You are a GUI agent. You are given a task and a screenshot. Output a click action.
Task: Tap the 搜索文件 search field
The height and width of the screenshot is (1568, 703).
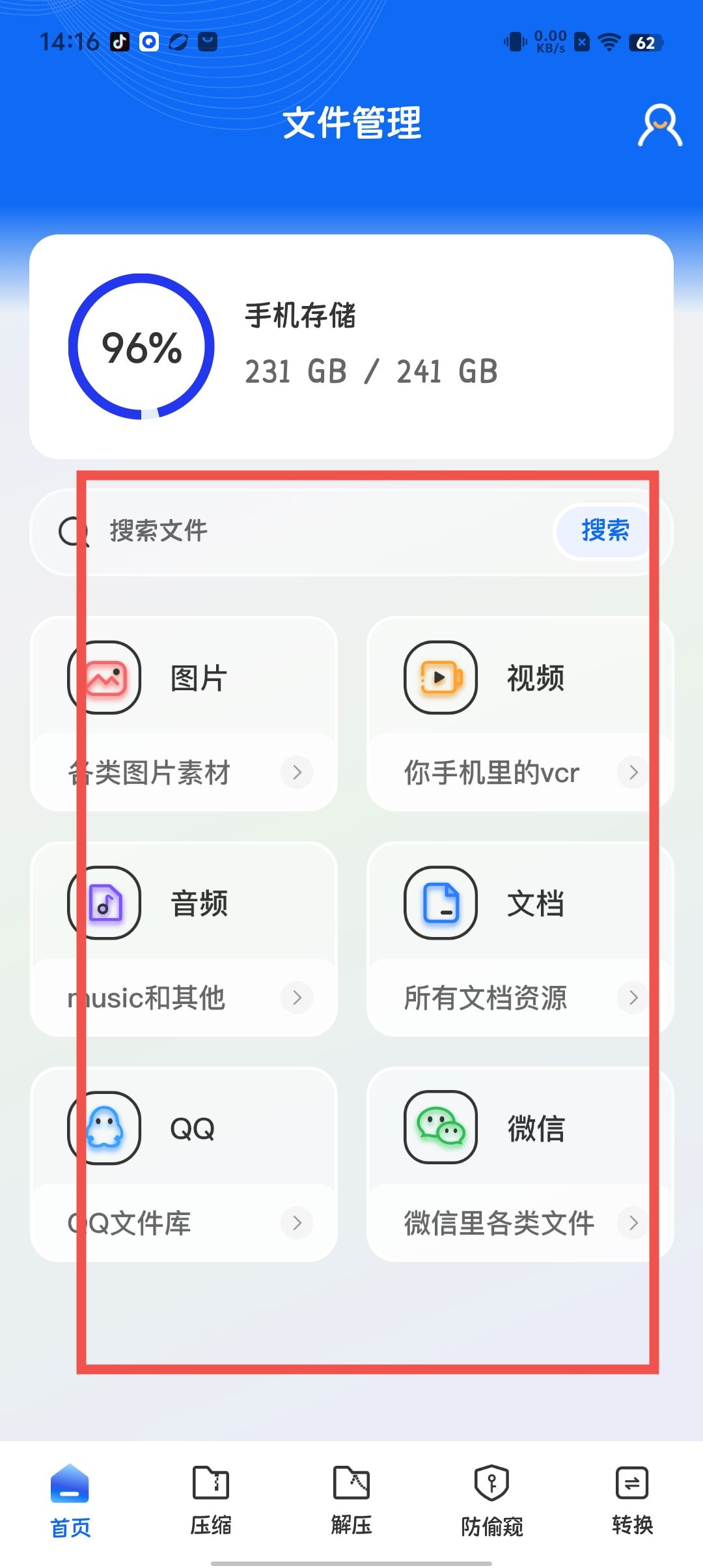pyautogui.click(x=312, y=531)
